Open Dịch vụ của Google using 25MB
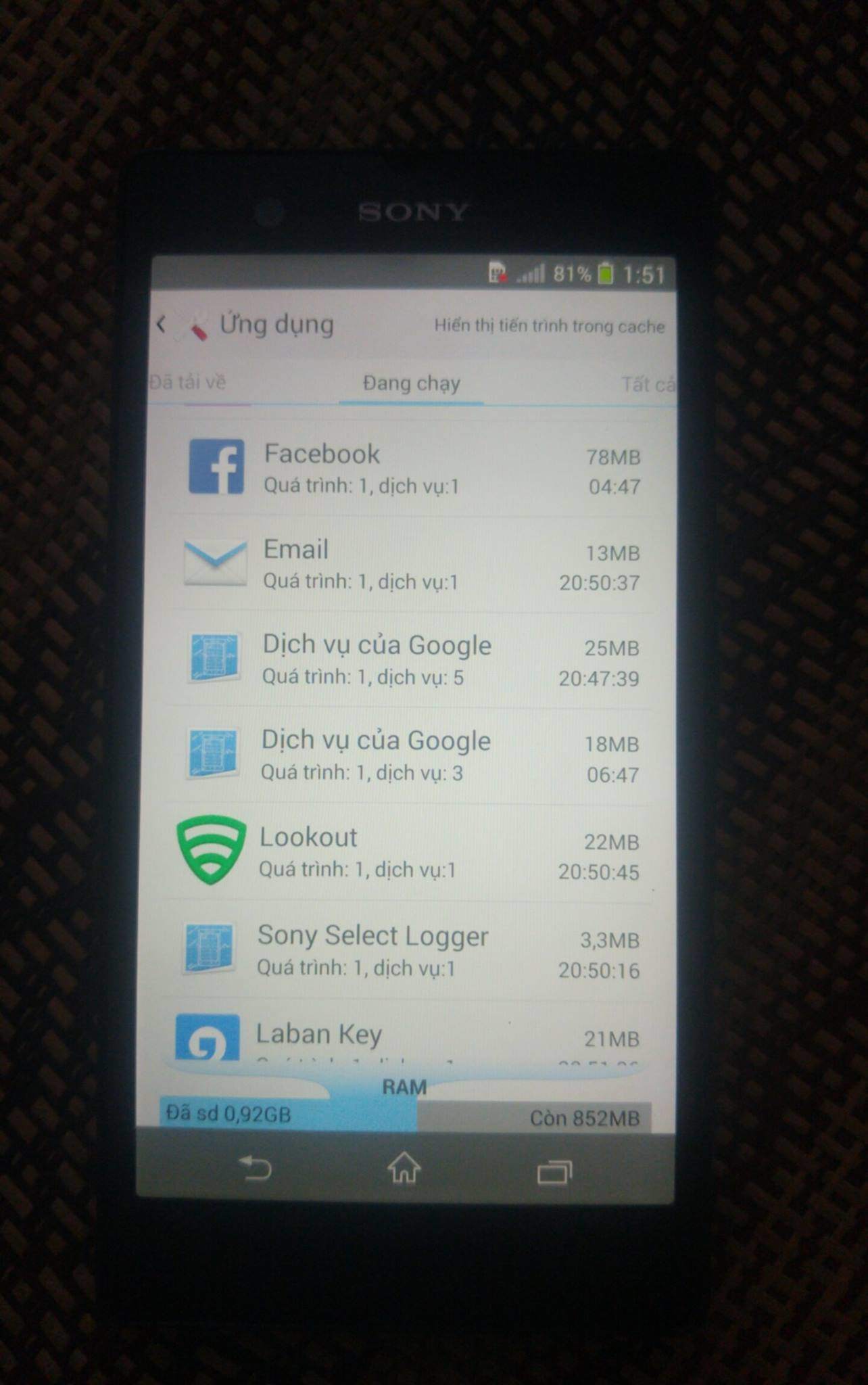This screenshot has width=868, height=1385. click(x=412, y=659)
